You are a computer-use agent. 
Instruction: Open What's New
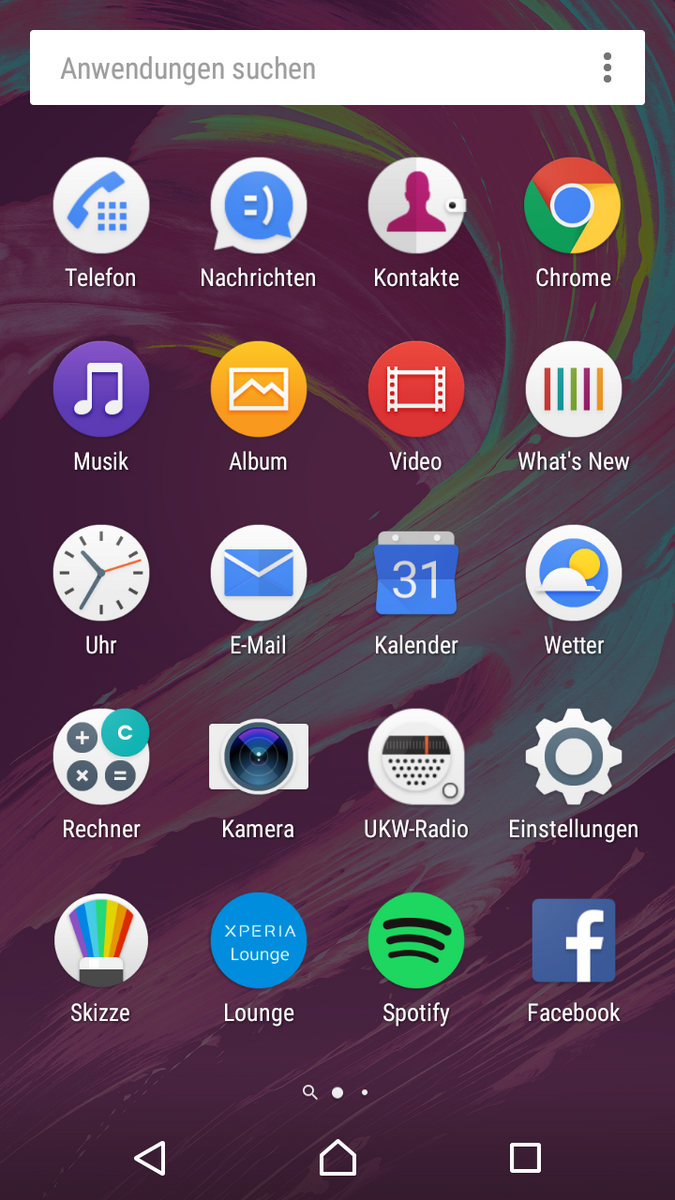tap(573, 390)
